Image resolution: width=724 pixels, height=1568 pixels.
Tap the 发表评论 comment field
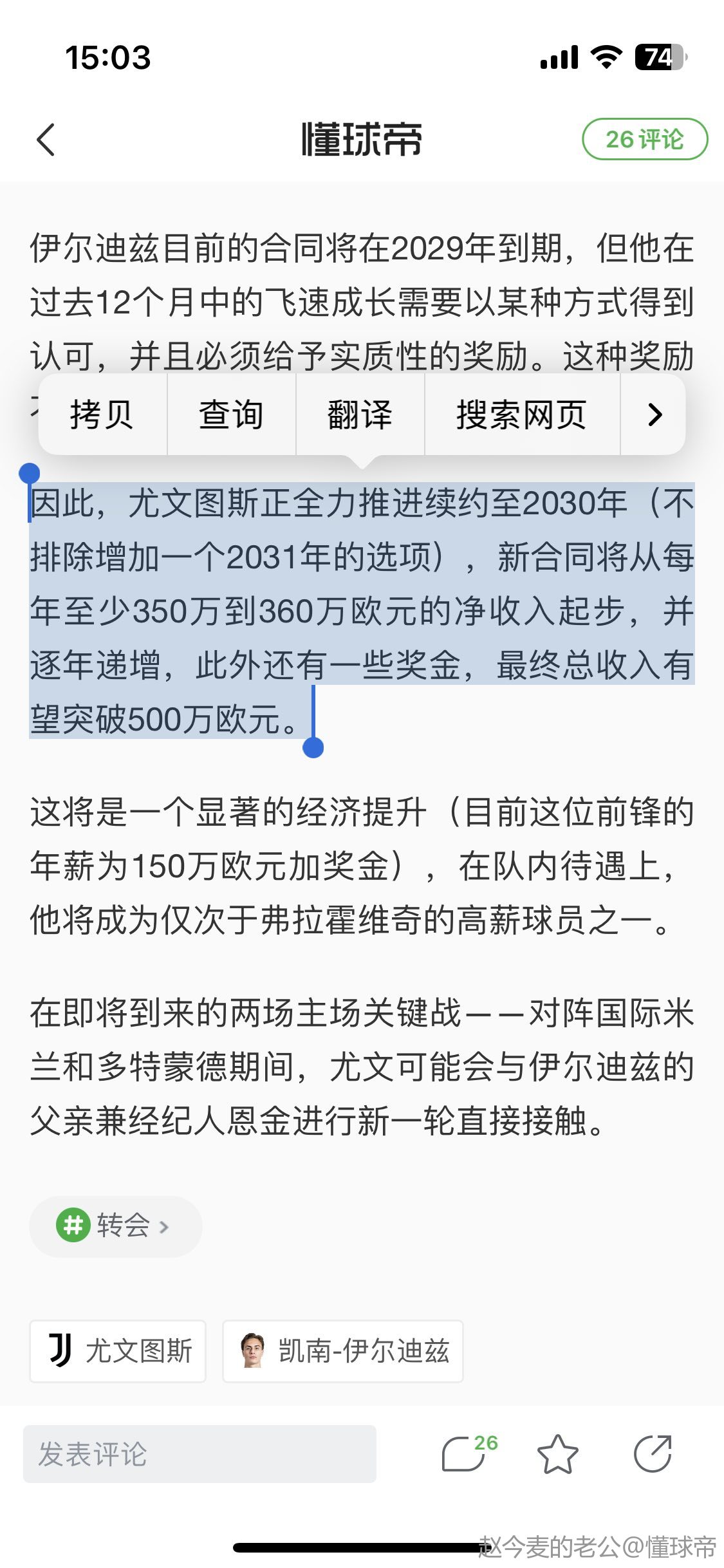coord(200,1454)
